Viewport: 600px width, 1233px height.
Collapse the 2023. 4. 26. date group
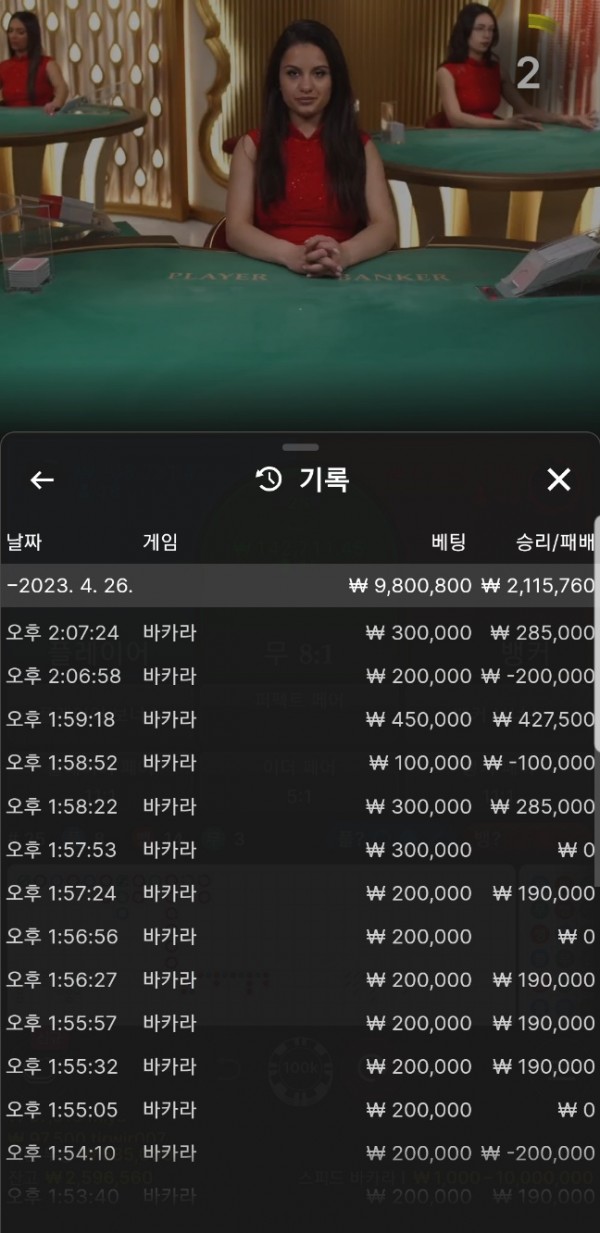[x=70, y=586]
